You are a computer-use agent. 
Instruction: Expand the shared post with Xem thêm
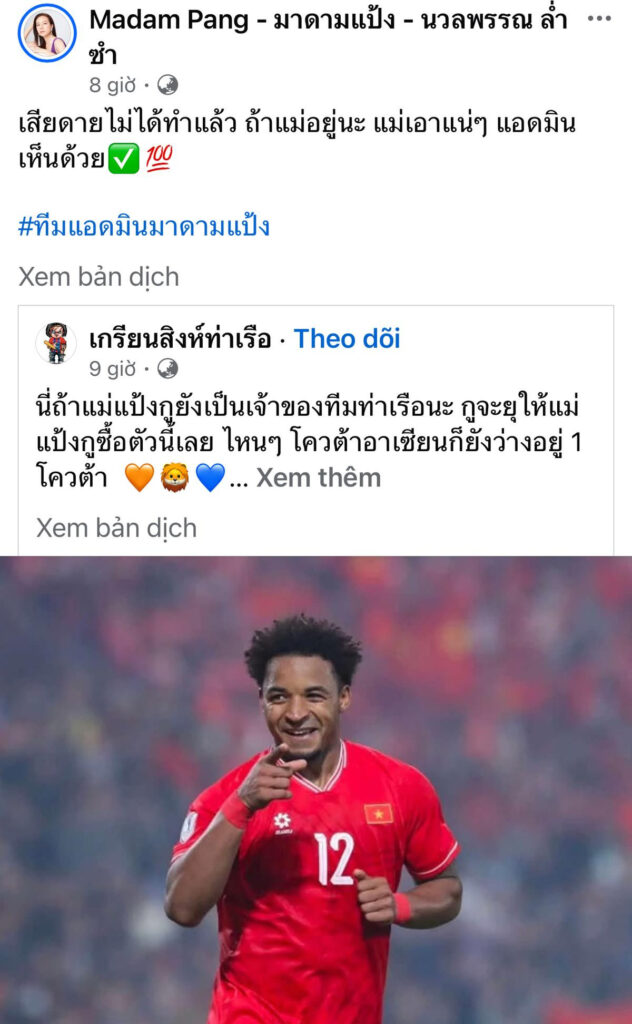point(318,478)
